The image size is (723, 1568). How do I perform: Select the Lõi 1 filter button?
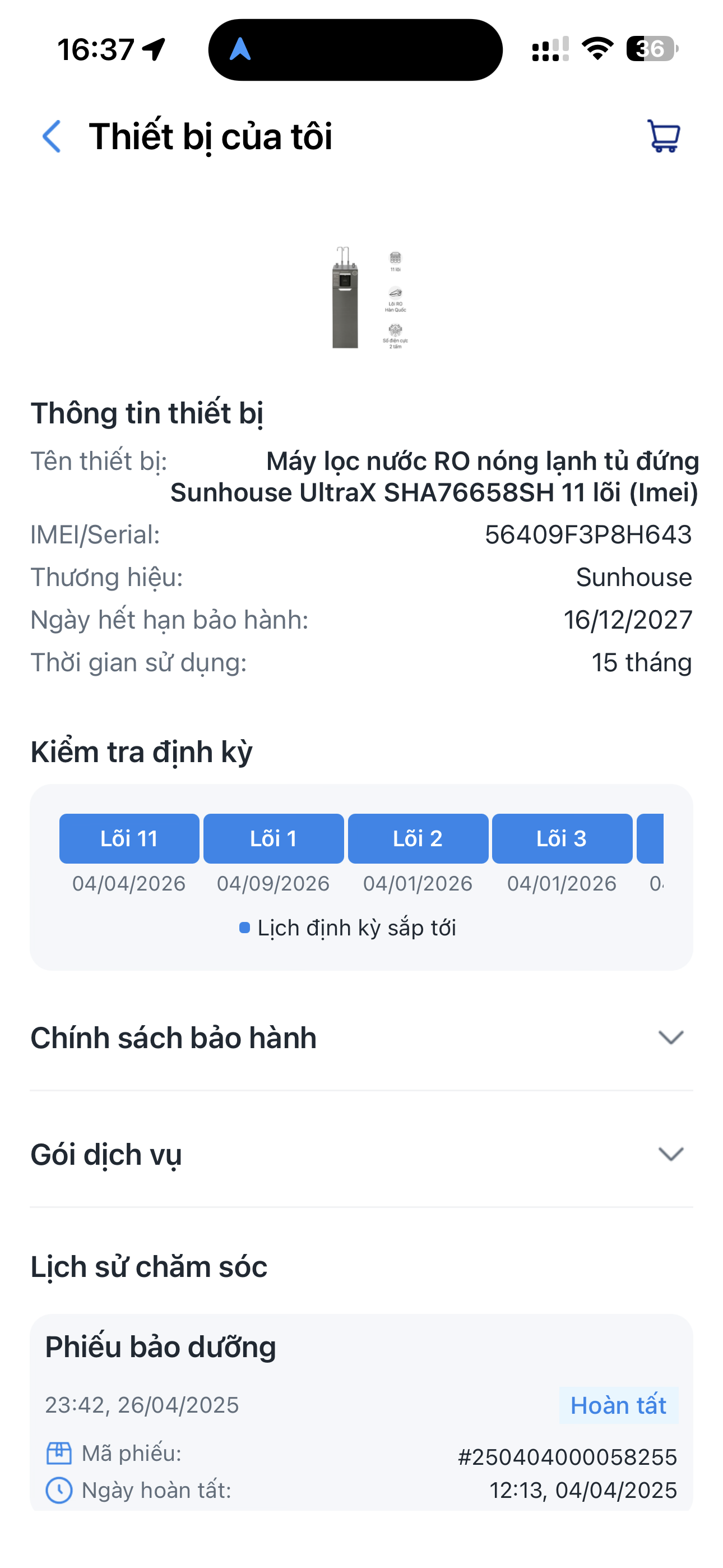coord(274,838)
